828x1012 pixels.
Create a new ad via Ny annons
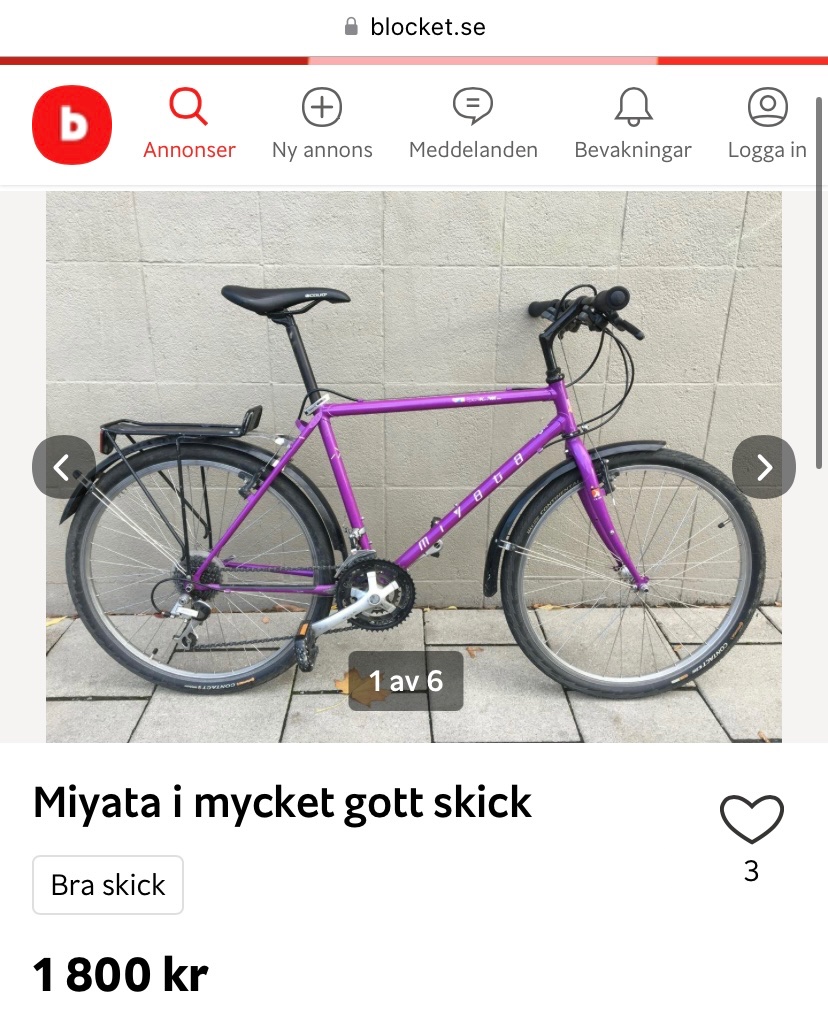[x=322, y=124]
